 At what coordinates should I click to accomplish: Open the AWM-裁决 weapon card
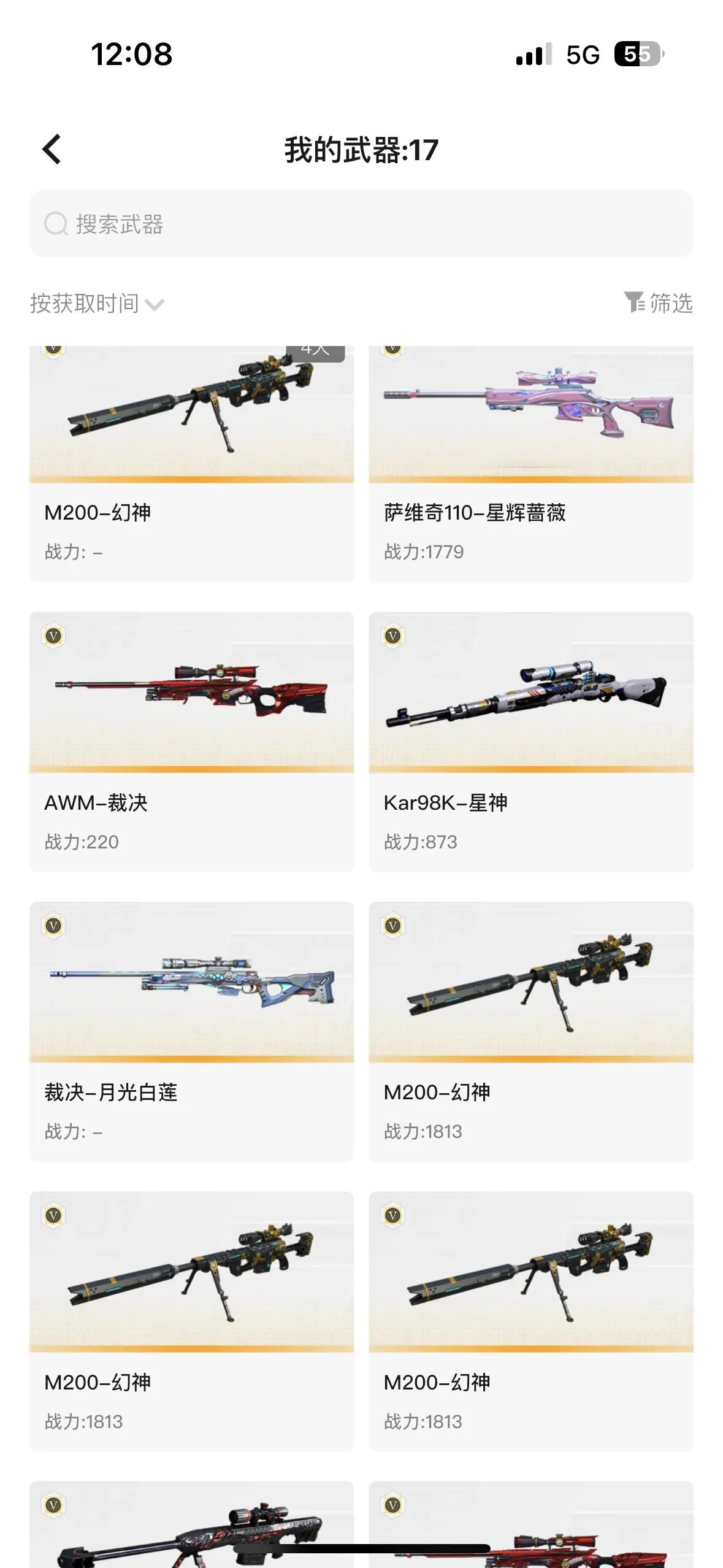coord(192,742)
